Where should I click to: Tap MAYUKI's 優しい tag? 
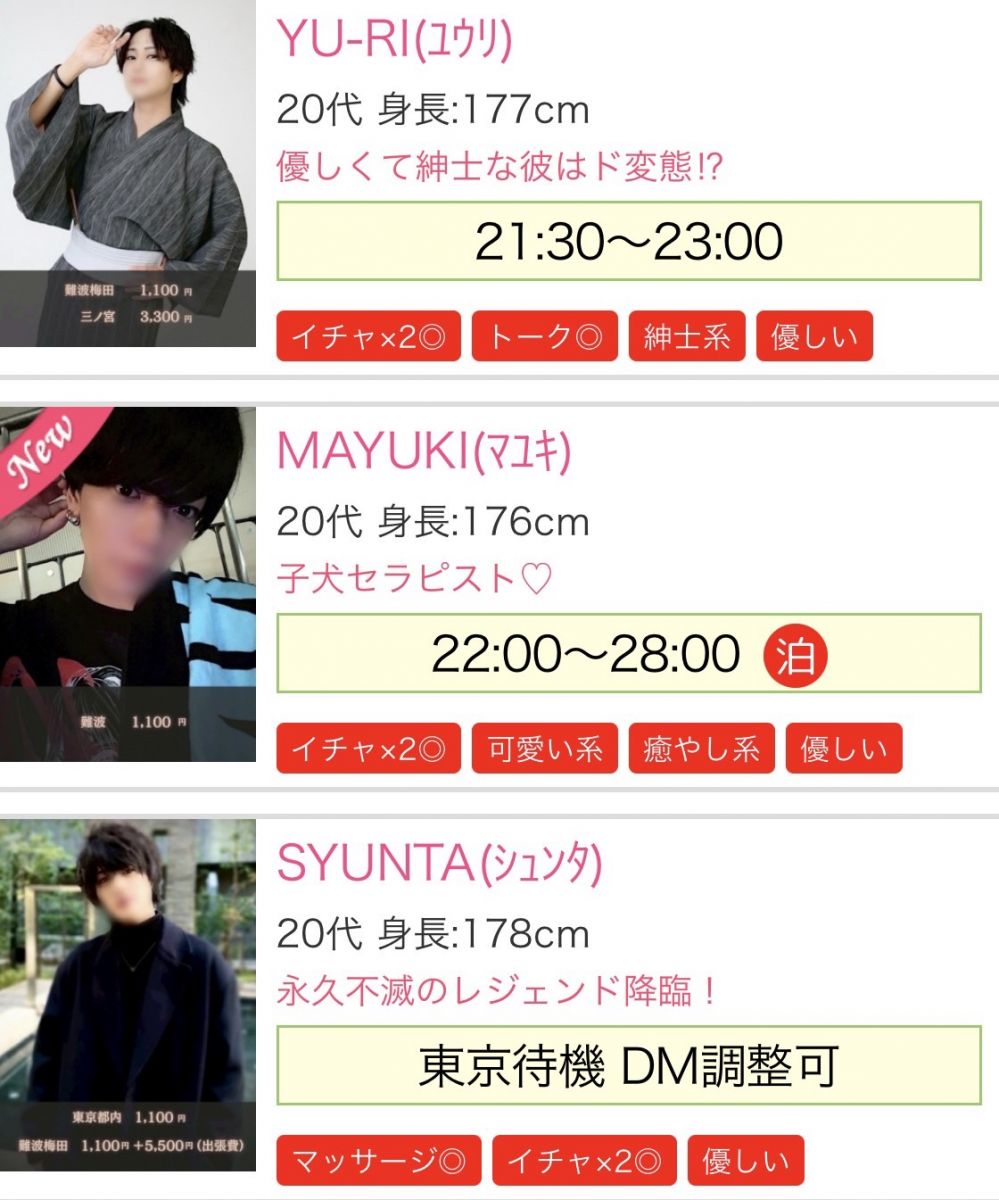843,749
